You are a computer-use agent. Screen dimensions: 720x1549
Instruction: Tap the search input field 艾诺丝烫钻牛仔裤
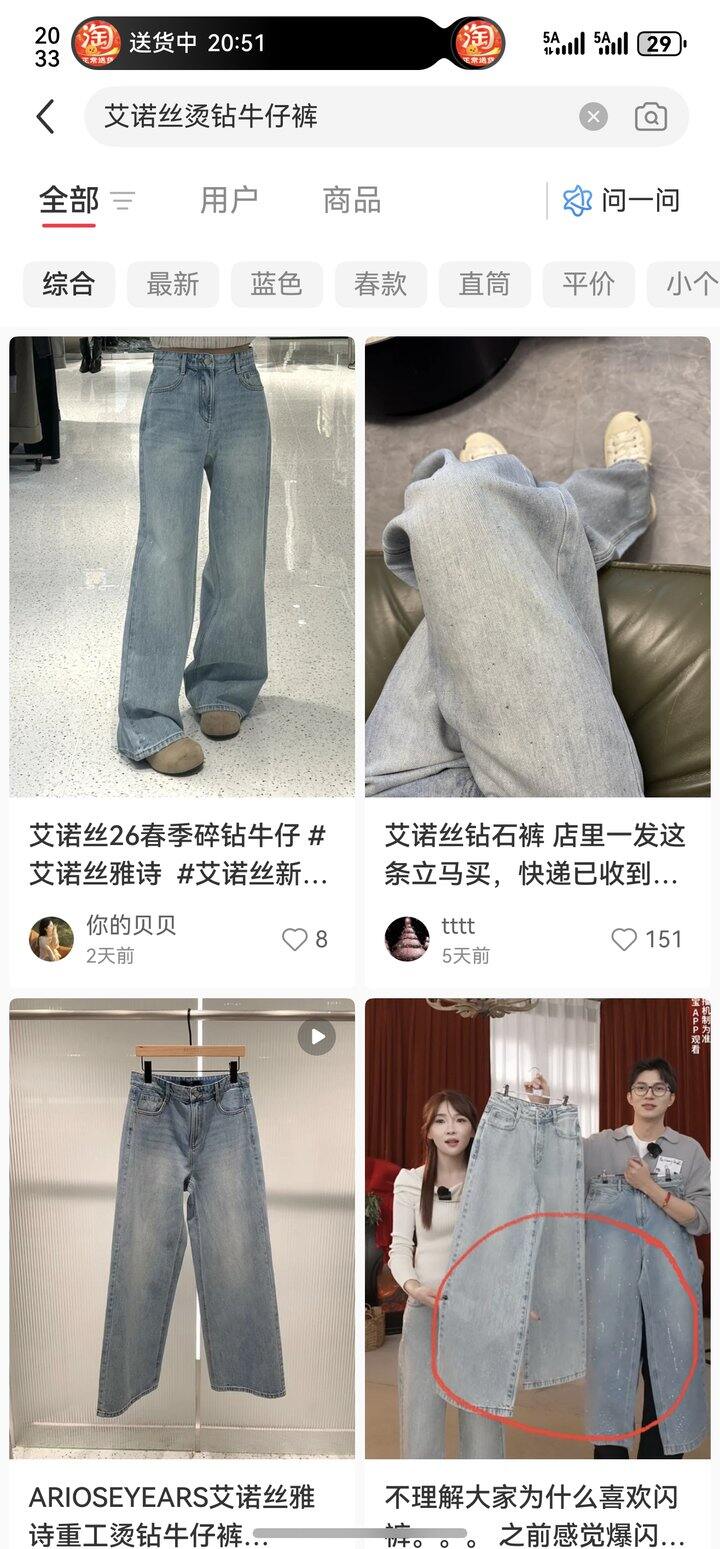click(300, 116)
